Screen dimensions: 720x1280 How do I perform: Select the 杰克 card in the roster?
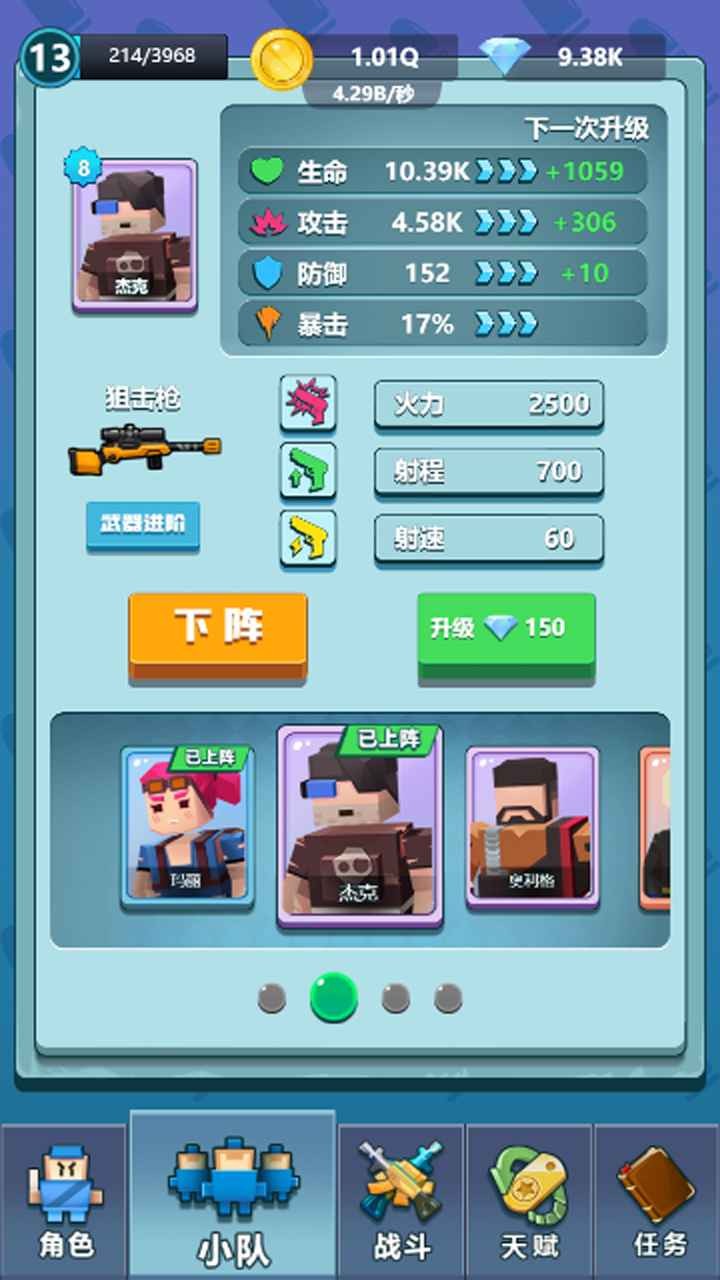(x=359, y=826)
